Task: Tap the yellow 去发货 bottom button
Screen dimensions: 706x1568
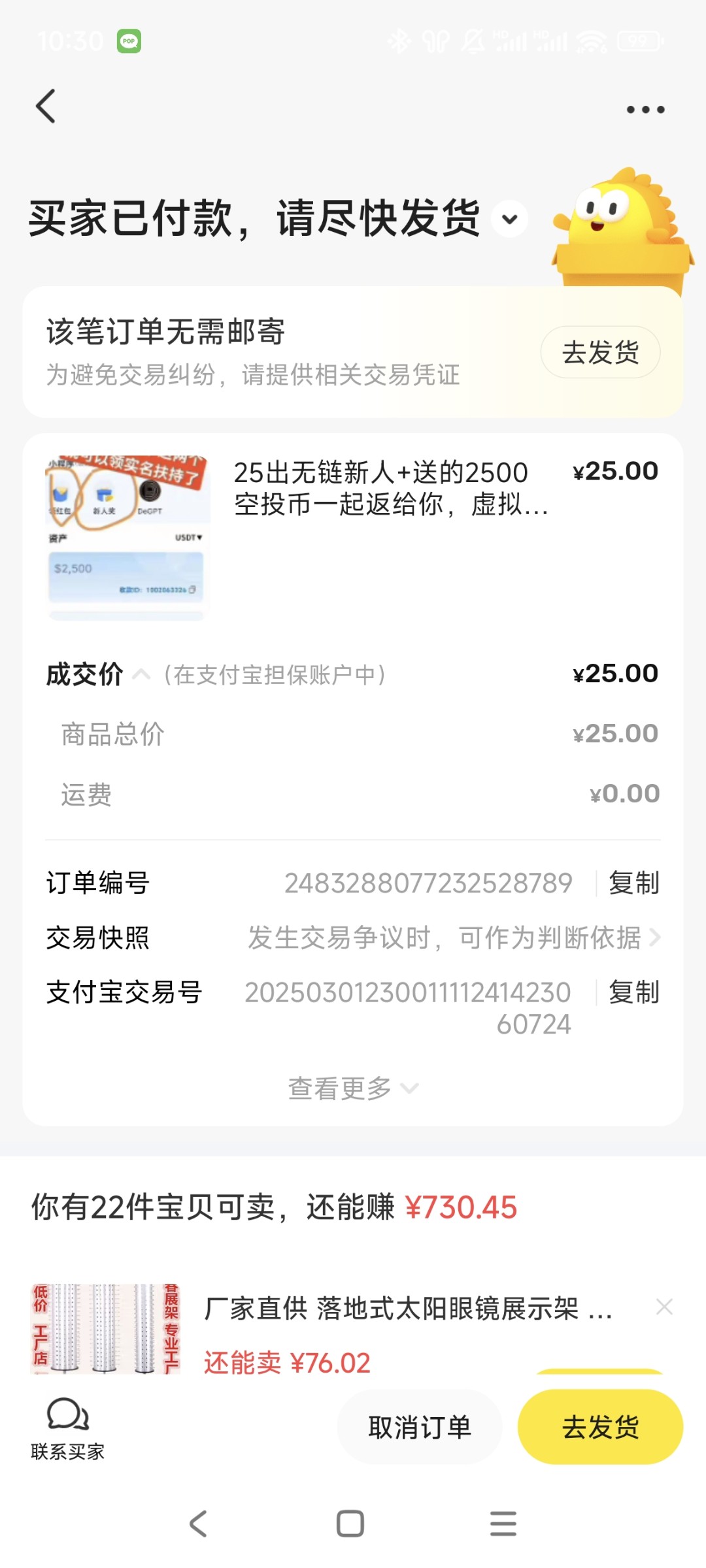Action: [600, 1427]
